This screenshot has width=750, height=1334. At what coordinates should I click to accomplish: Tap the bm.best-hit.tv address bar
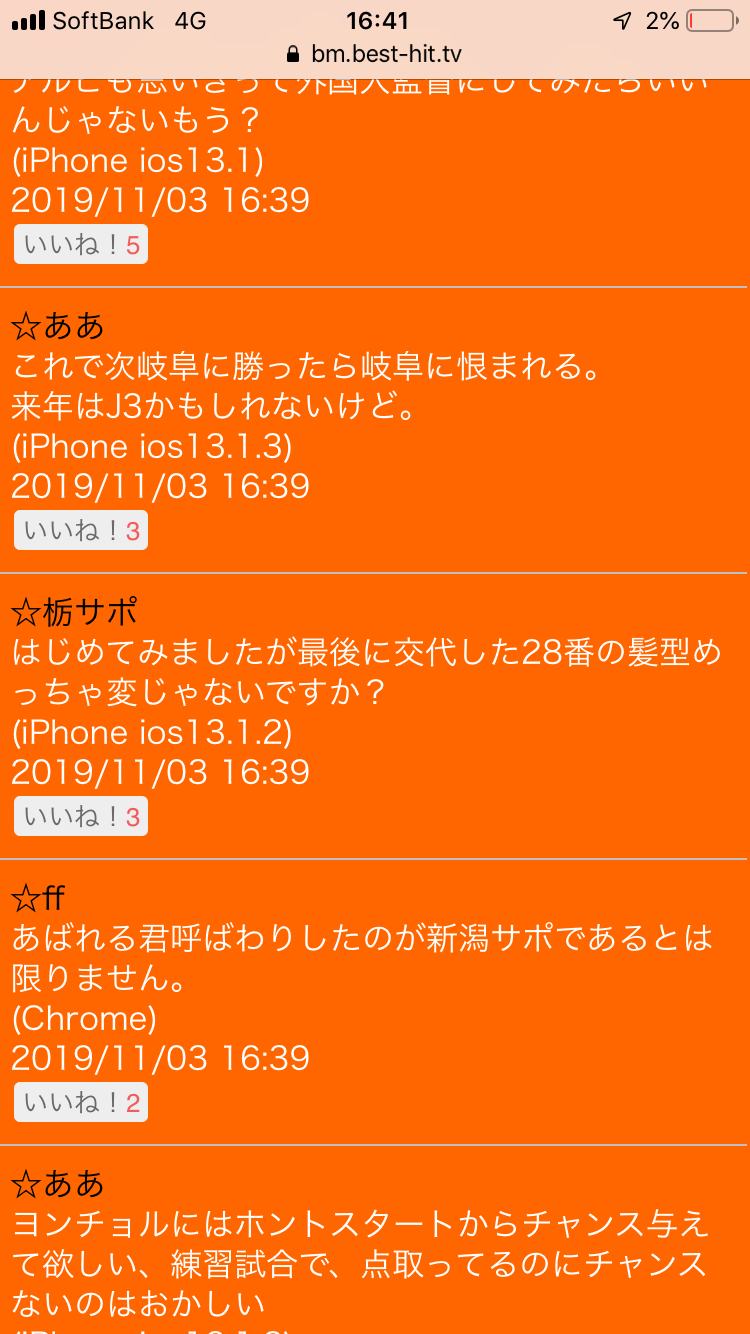(375, 54)
